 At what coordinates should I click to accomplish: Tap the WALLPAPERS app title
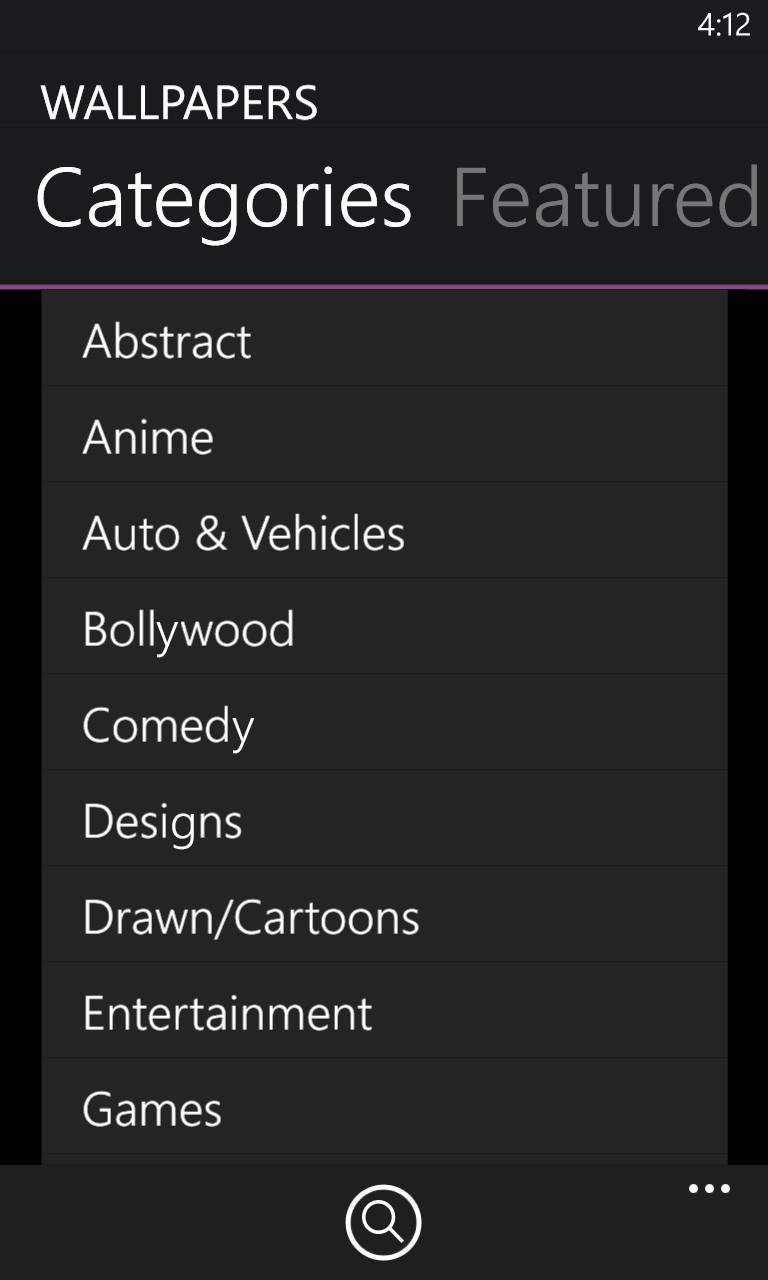tap(180, 101)
